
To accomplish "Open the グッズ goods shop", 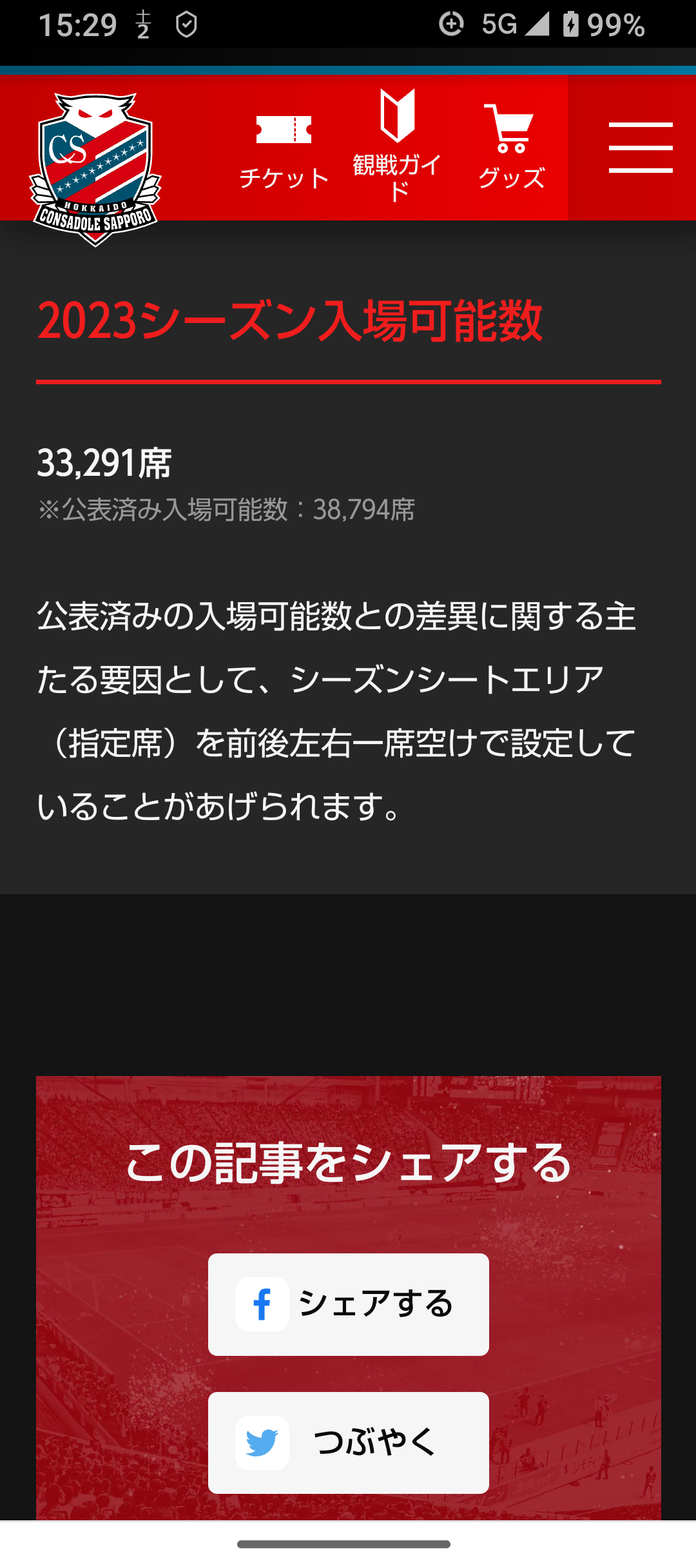I will (511, 147).
